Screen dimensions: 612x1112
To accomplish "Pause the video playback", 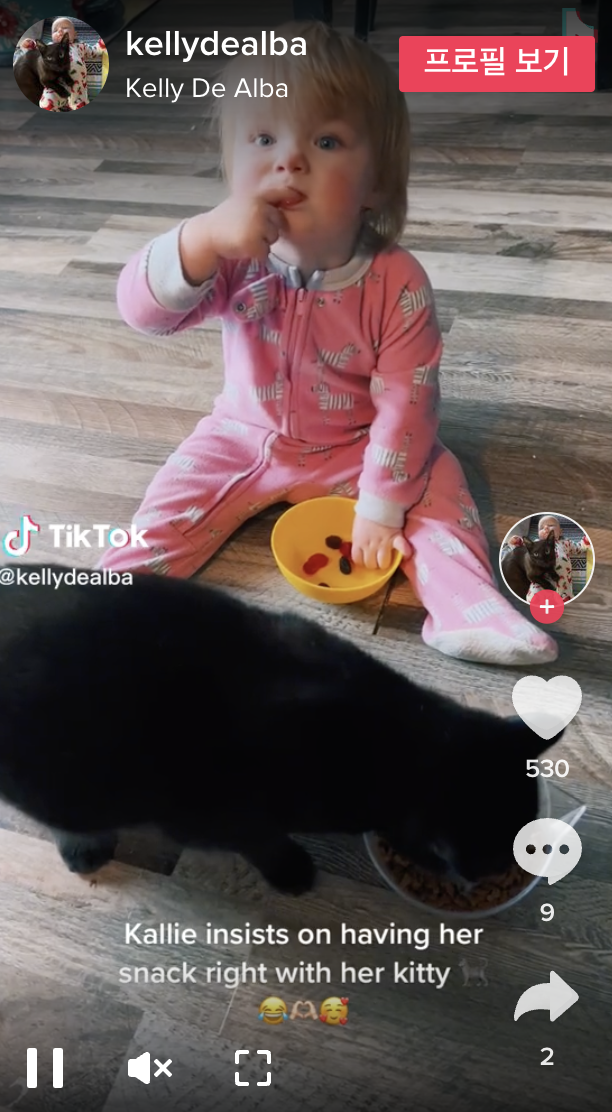I will (45, 1068).
